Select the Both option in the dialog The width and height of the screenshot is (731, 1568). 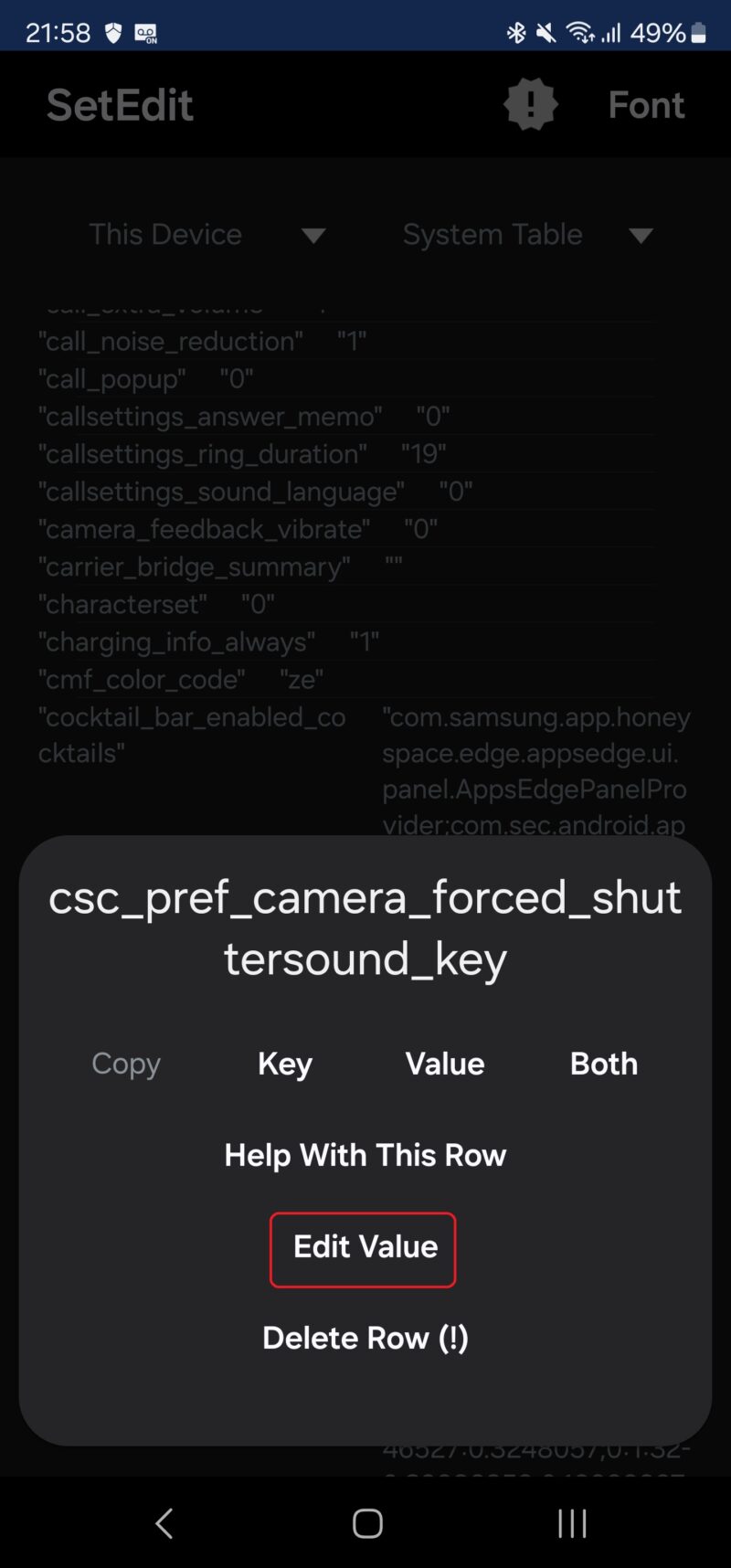tap(603, 1064)
